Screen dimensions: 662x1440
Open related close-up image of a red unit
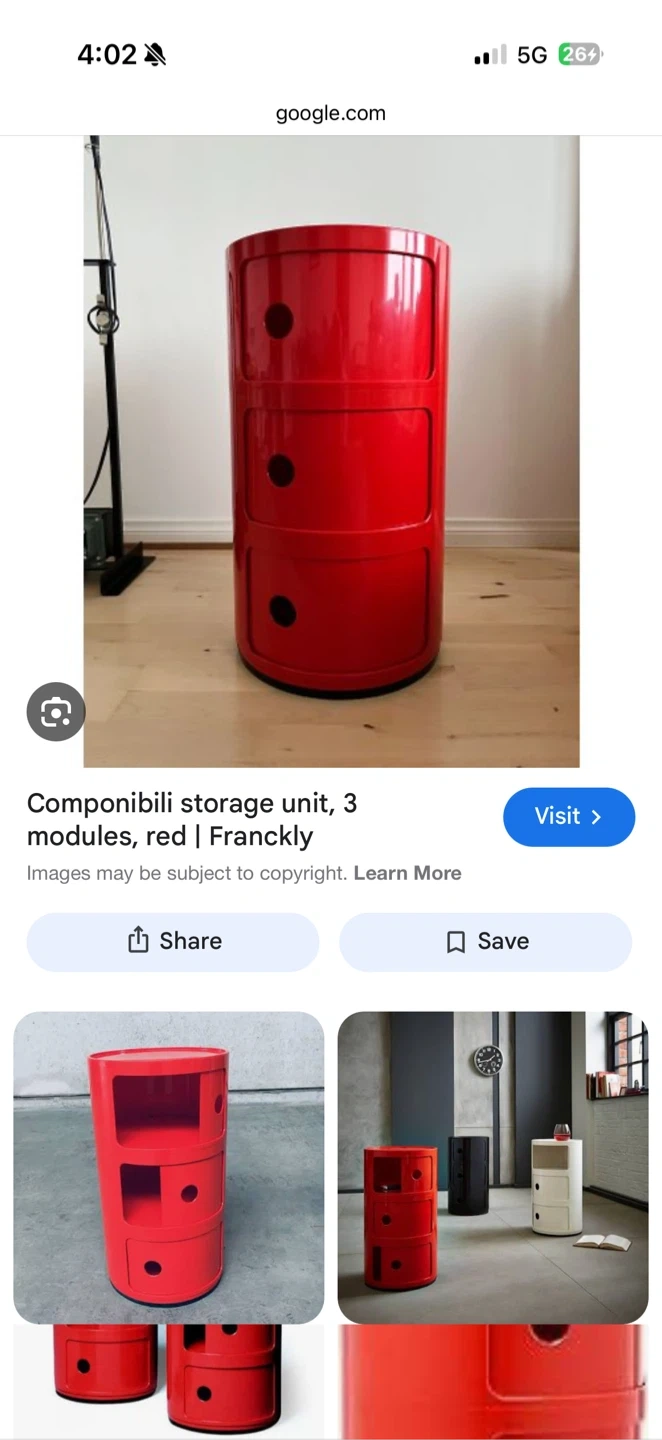pyautogui.click(x=493, y=1382)
